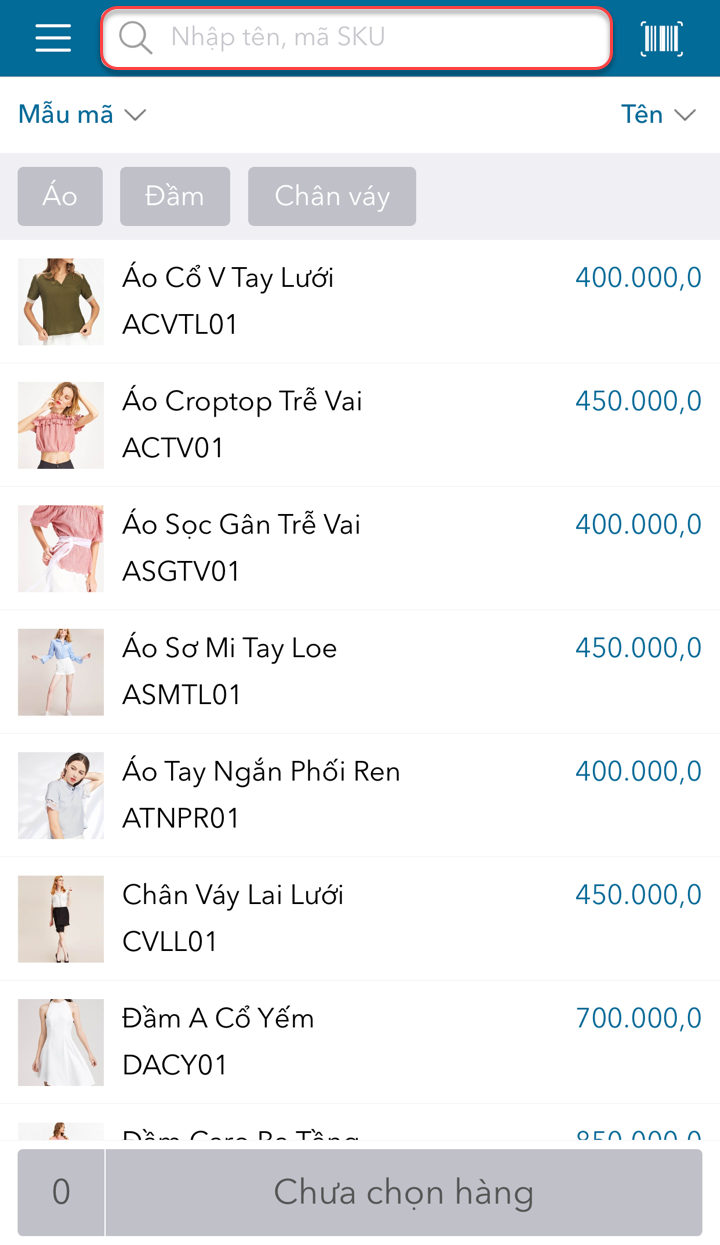Image resolution: width=720 pixels, height=1245 pixels.
Task: Add Áo Croptop Trễ Vai to the order
Action: click(x=360, y=425)
